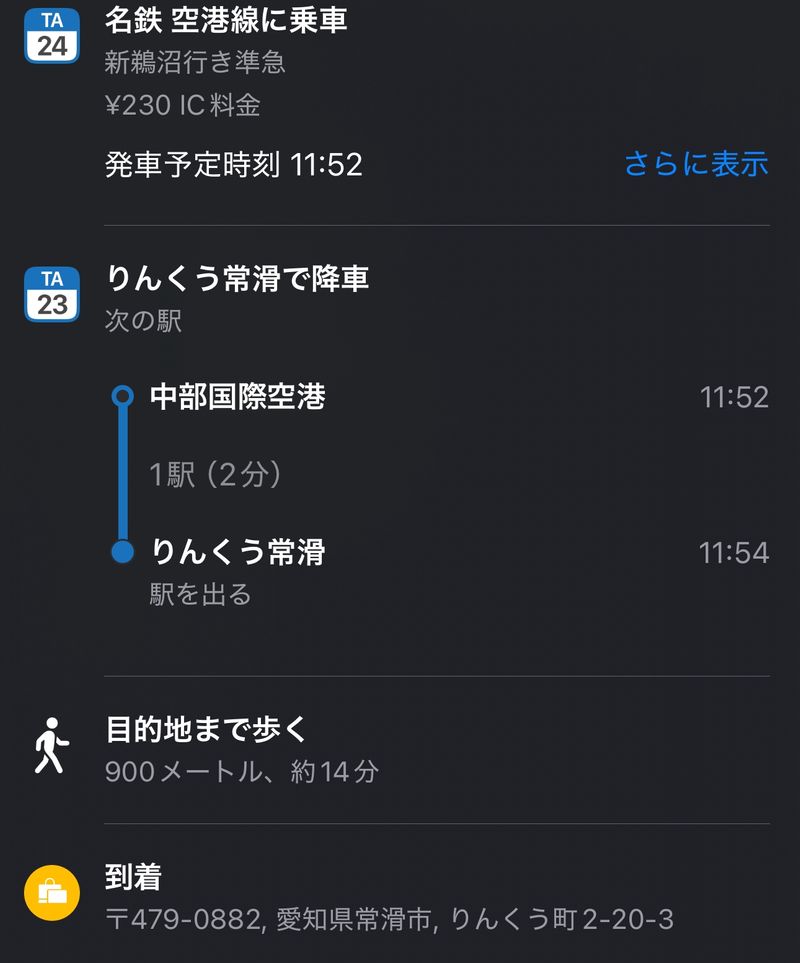Select the りんくう常滑で降車 step
The height and width of the screenshot is (963, 800).
(237, 278)
